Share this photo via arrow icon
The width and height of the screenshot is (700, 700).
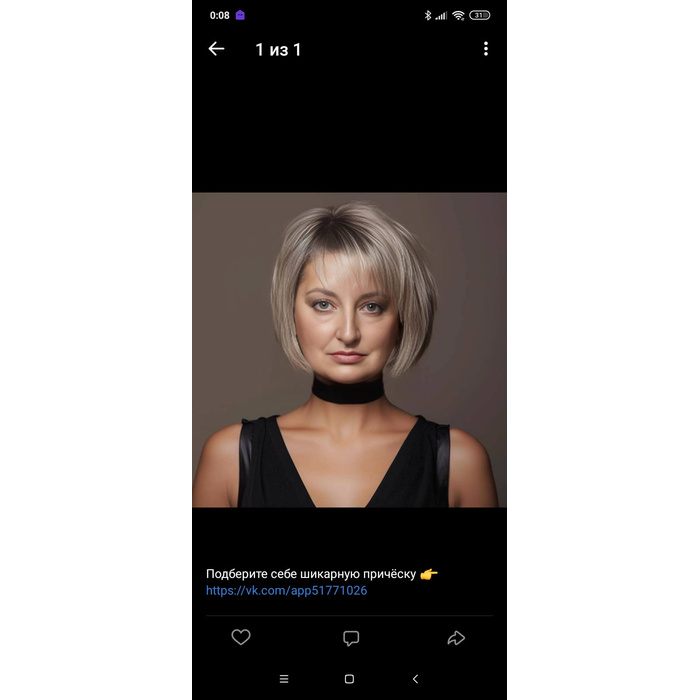456,637
